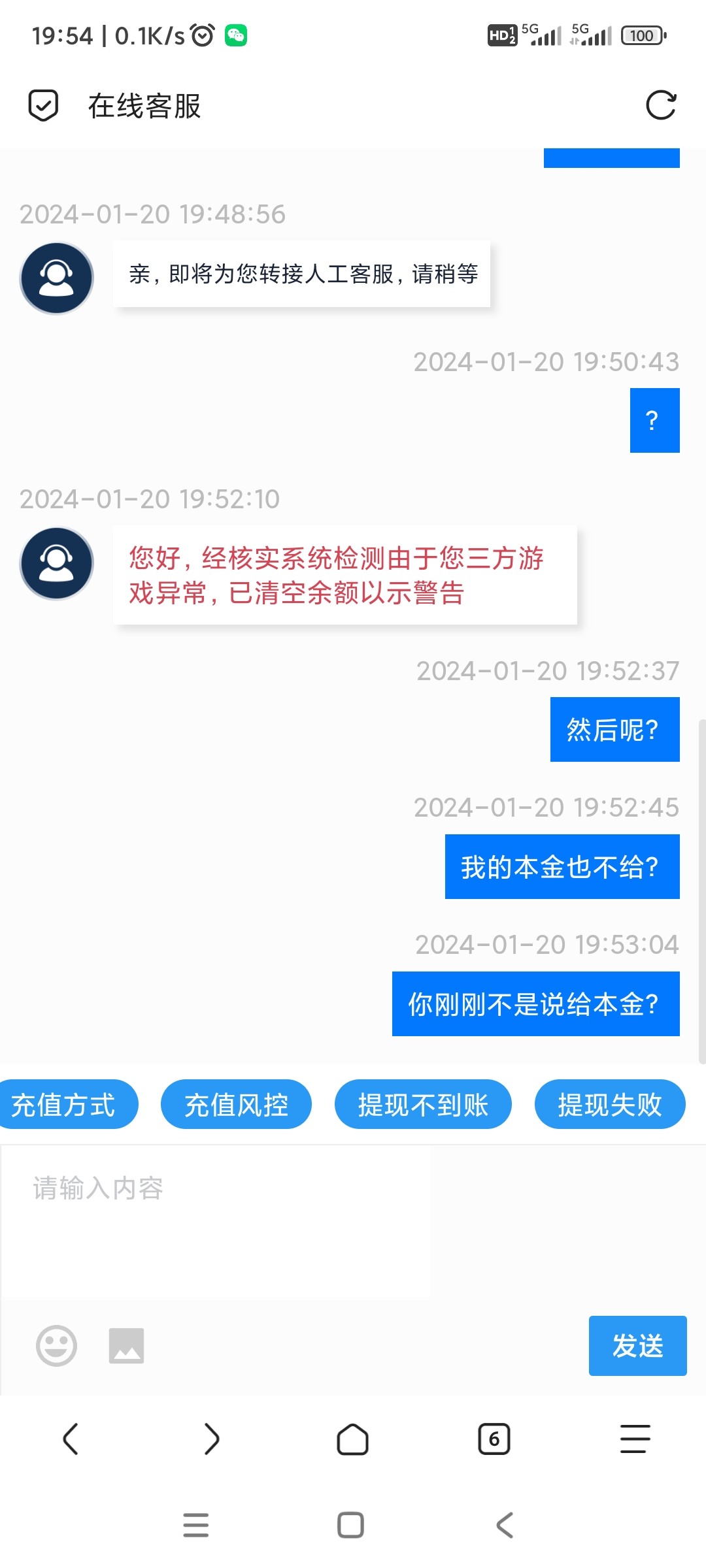Viewport: 706px width, 1568px height.
Task: Go back in the browser
Action: click(x=71, y=1439)
